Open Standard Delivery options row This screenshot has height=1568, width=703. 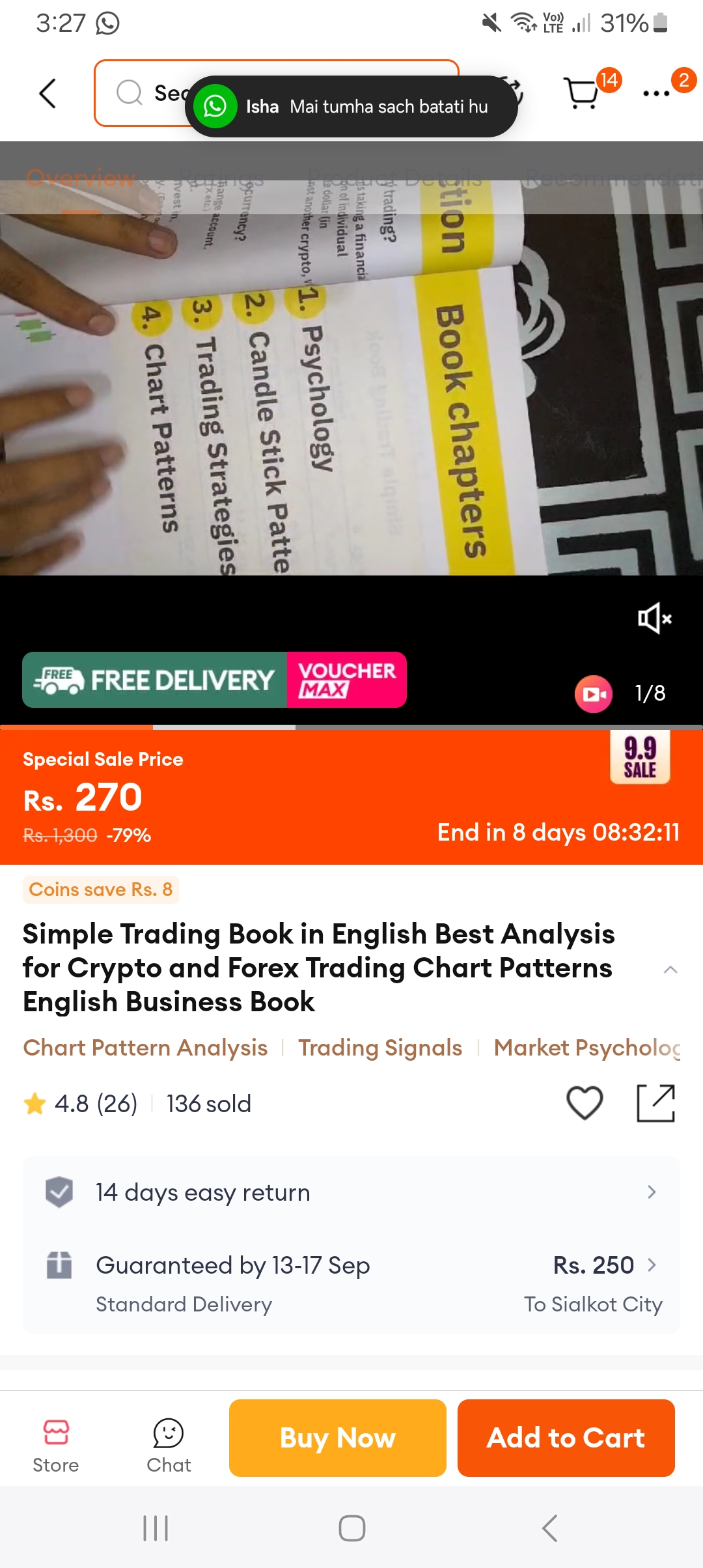(x=351, y=1283)
